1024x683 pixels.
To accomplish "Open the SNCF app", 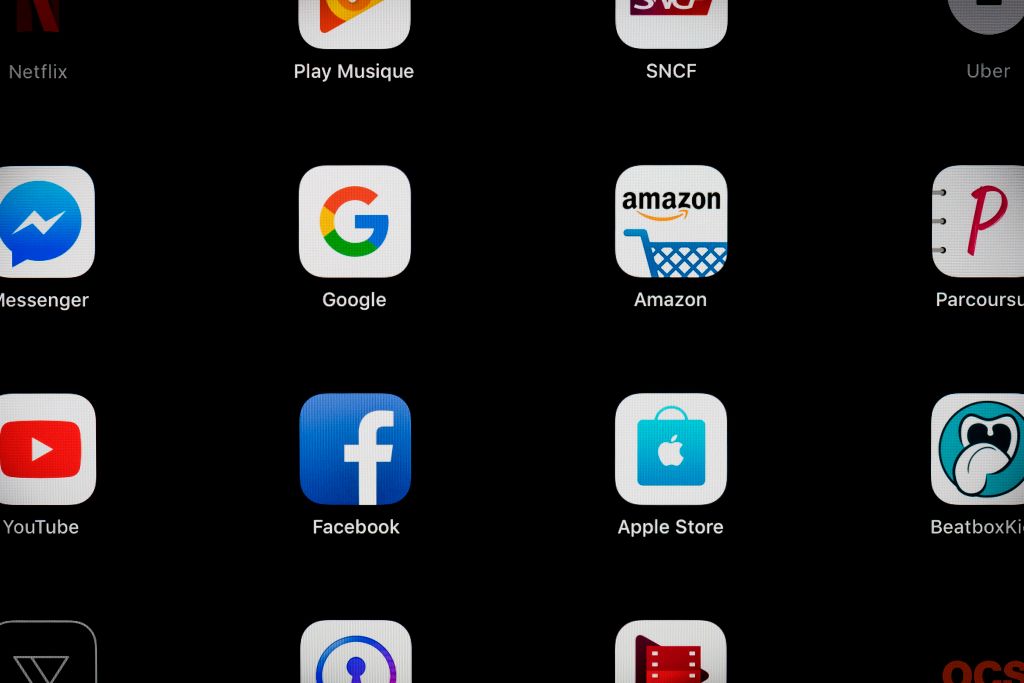I will click(x=671, y=22).
